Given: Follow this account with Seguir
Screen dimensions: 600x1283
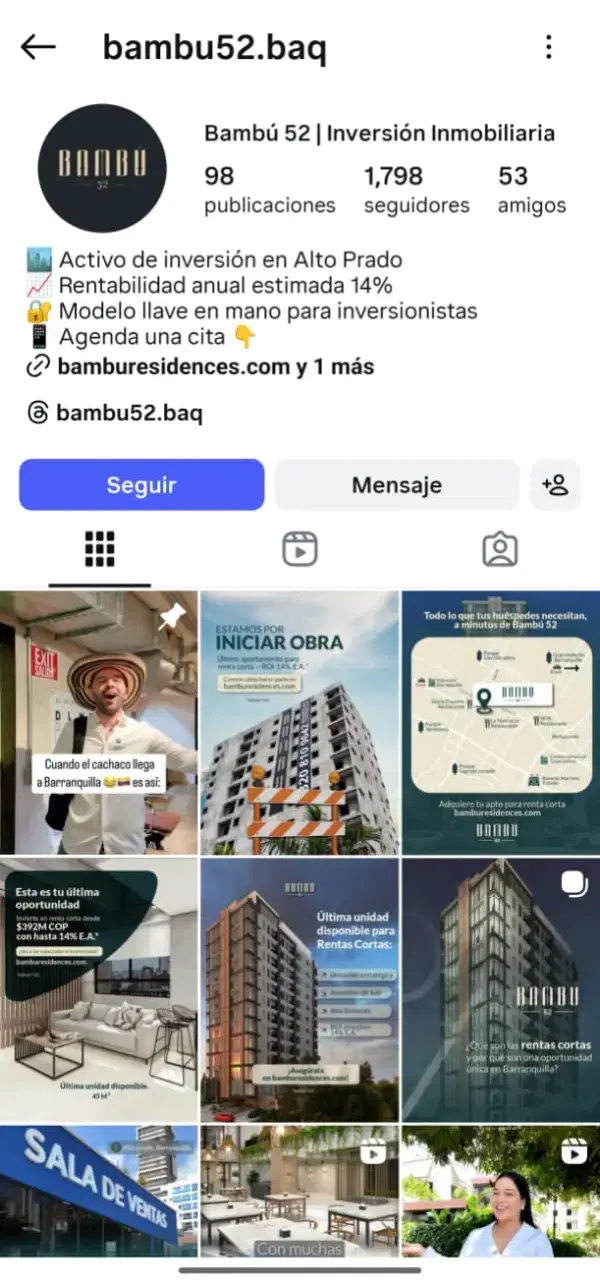Looking at the screenshot, I should point(141,485).
